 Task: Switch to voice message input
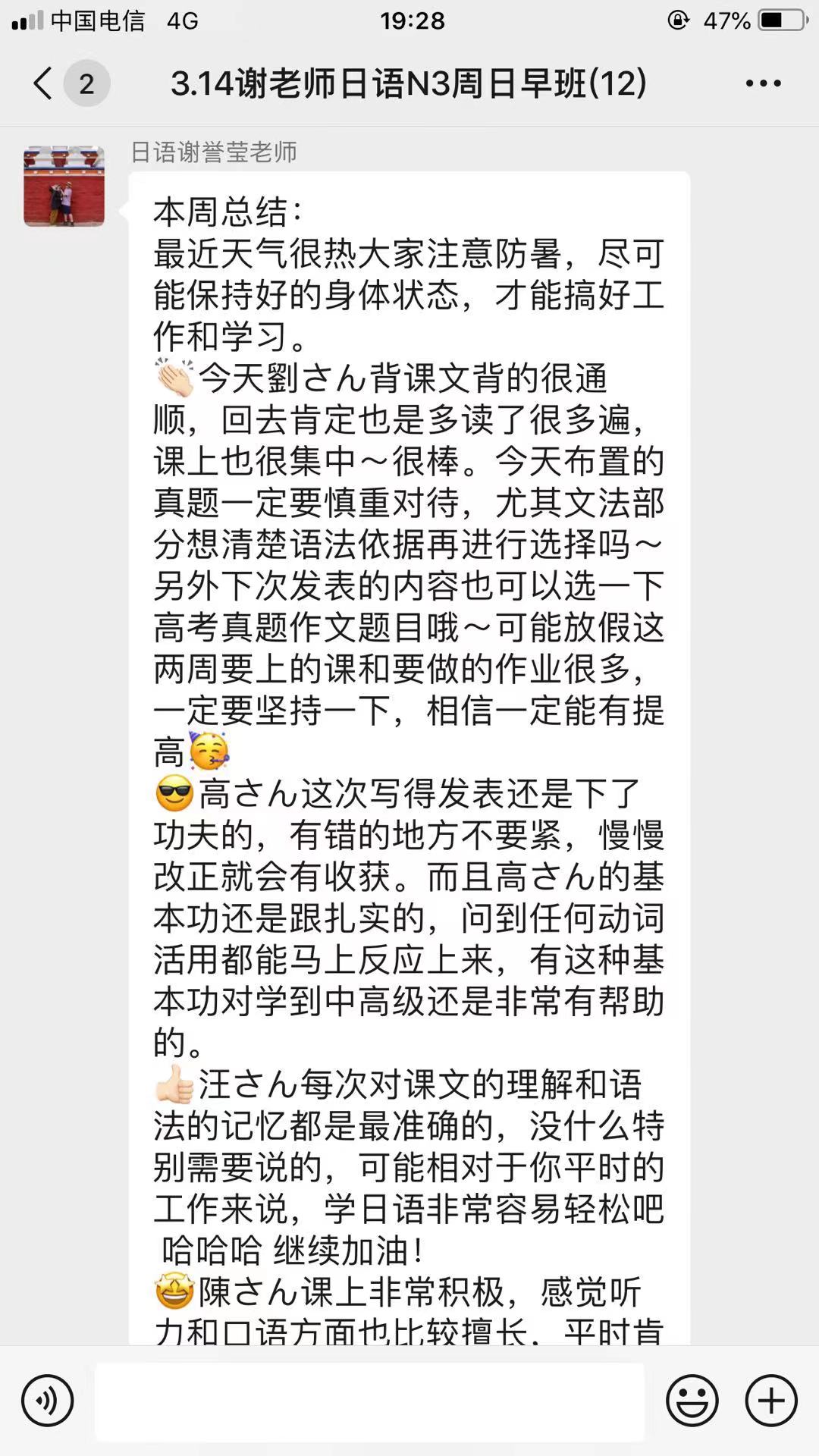pos(48,1401)
